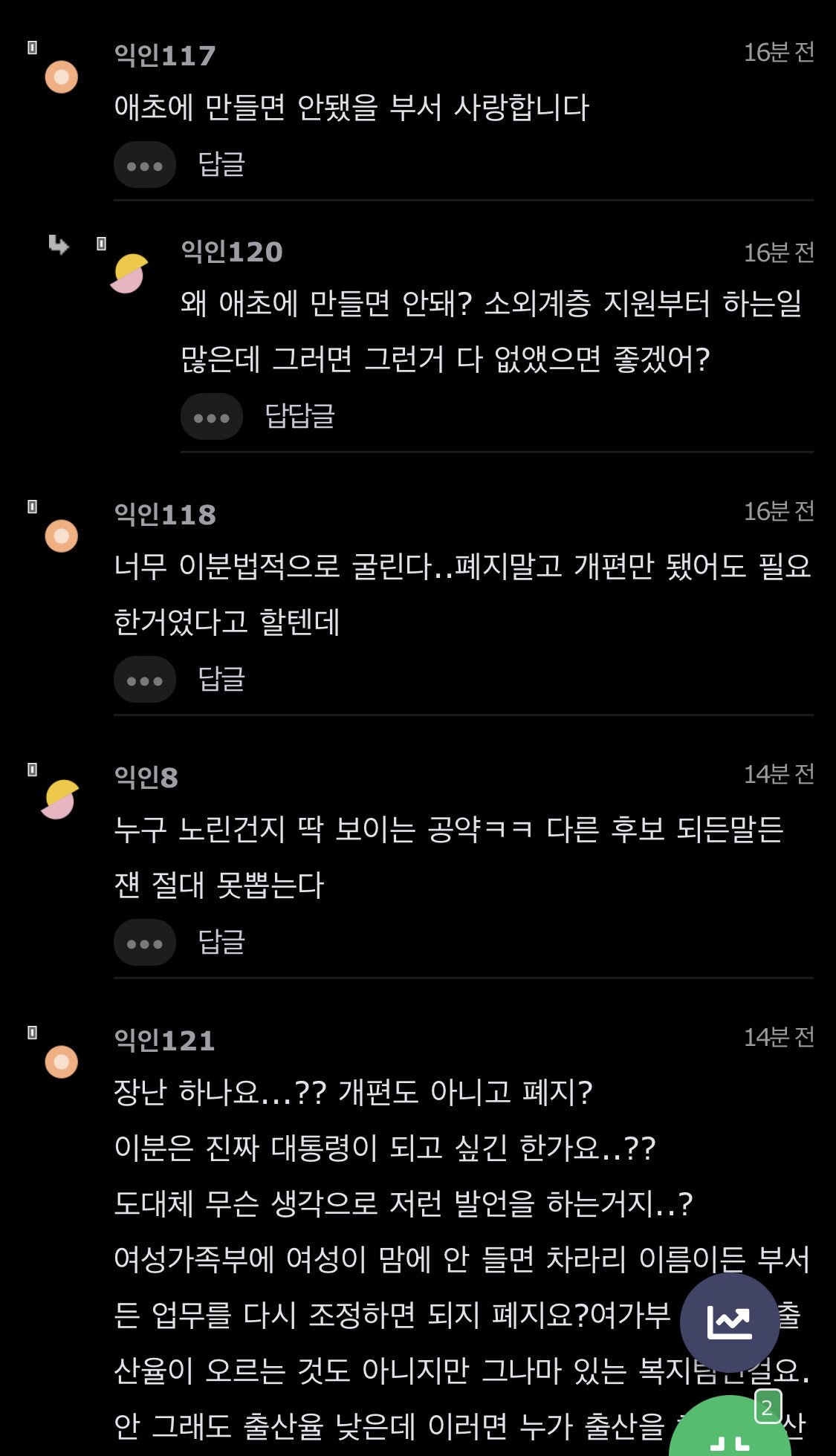Reply to 익인117's comment

point(221,164)
